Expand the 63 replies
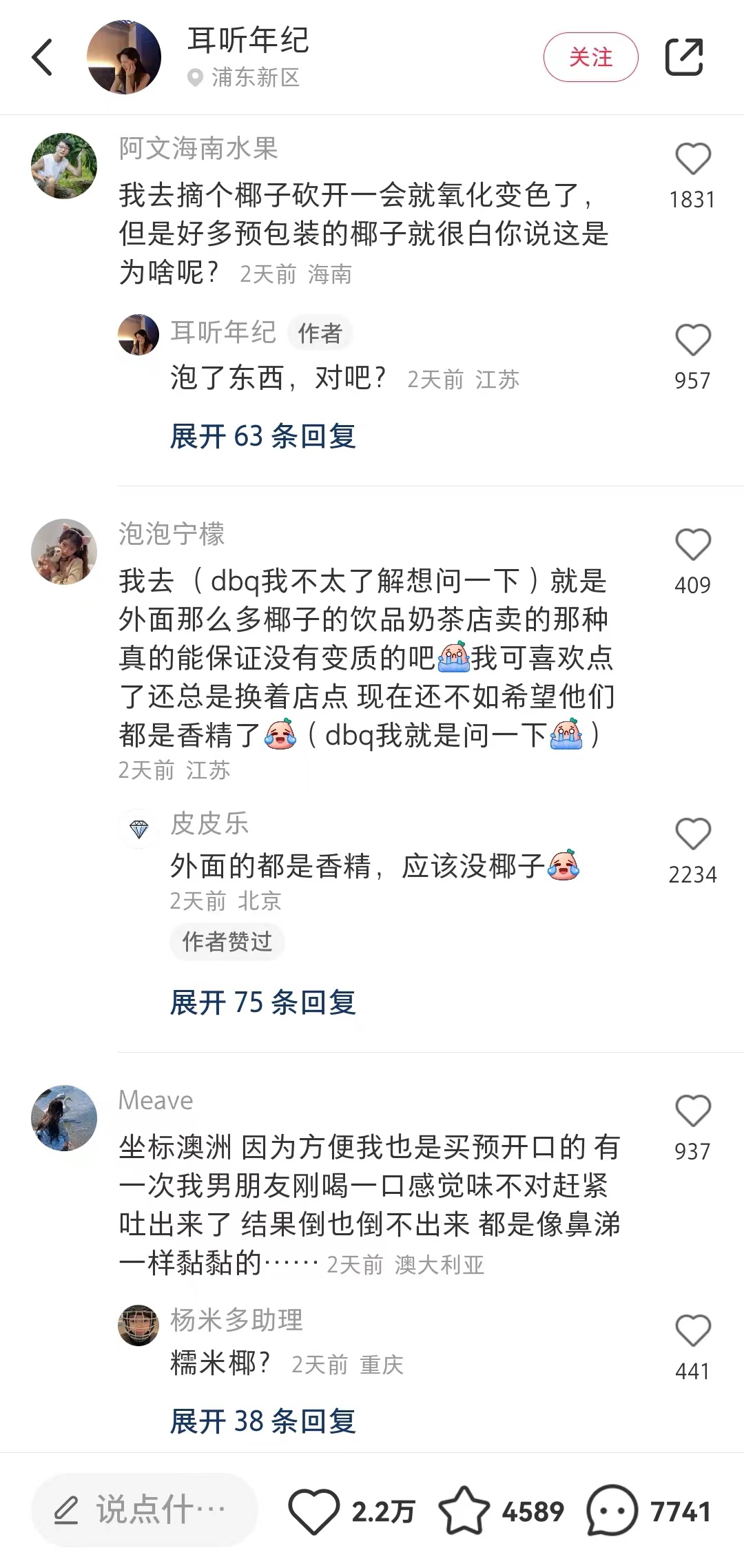This screenshot has width=744, height=1568. tap(262, 436)
